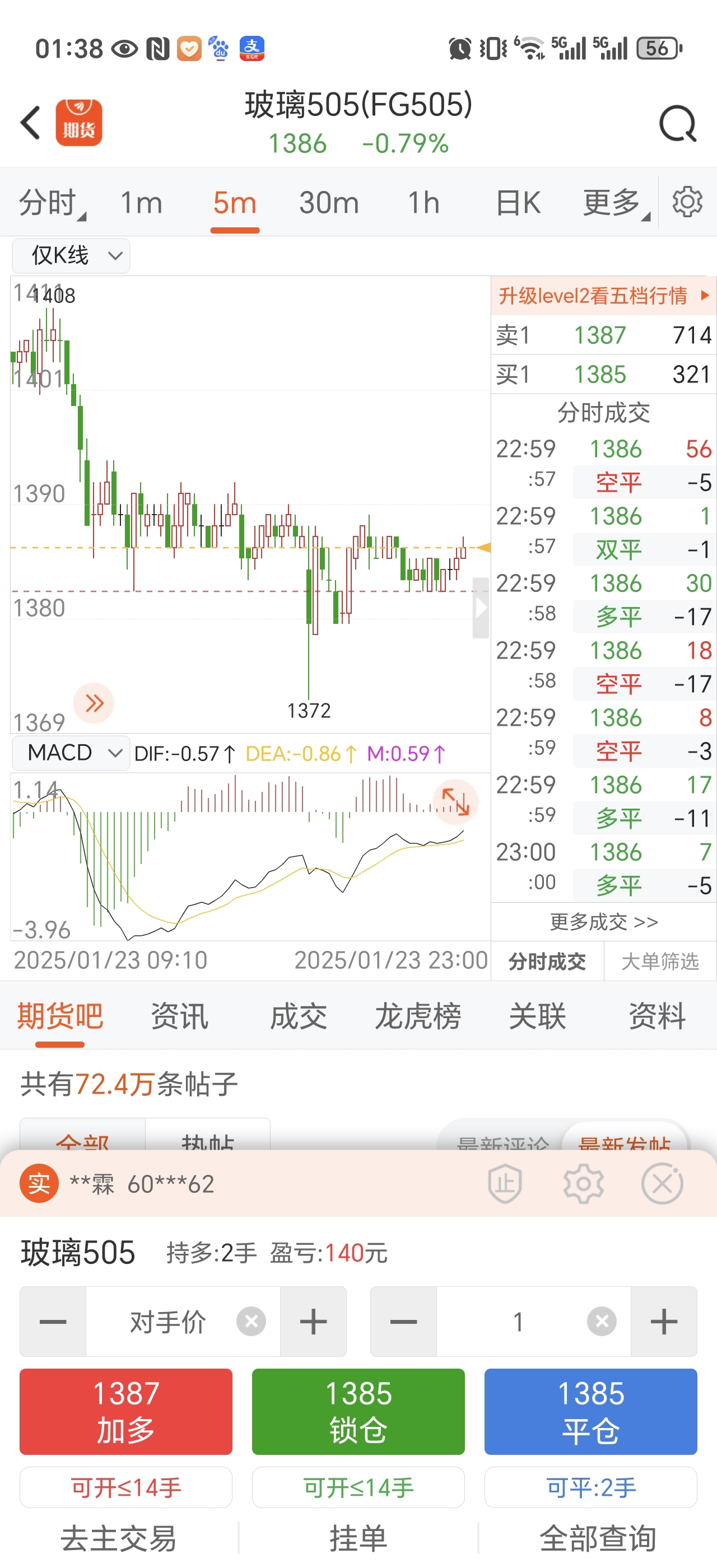The width and height of the screenshot is (717, 1568).
Task: Open the search magnifier icon
Action: click(x=677, y=124)
